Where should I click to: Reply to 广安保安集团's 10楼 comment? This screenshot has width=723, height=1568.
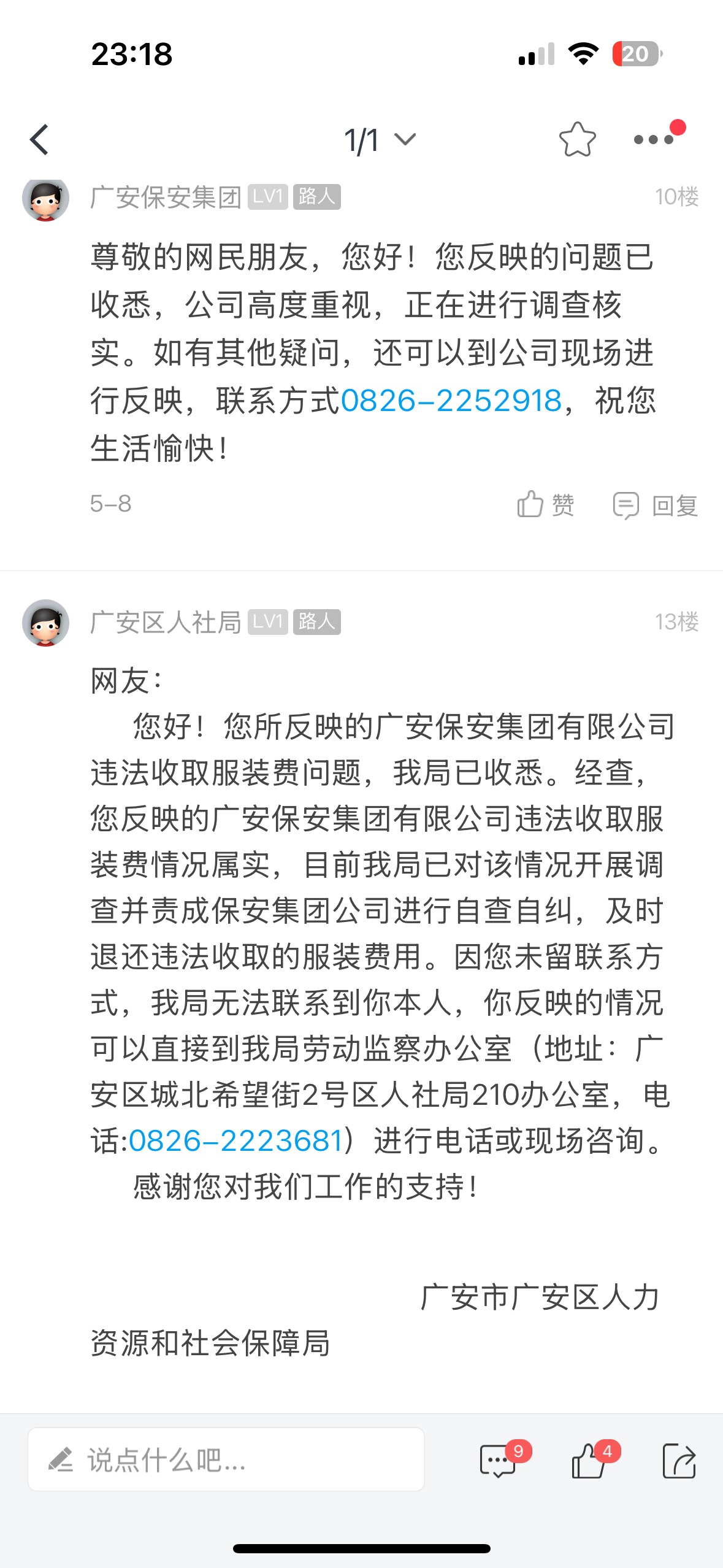click(656, 505)
